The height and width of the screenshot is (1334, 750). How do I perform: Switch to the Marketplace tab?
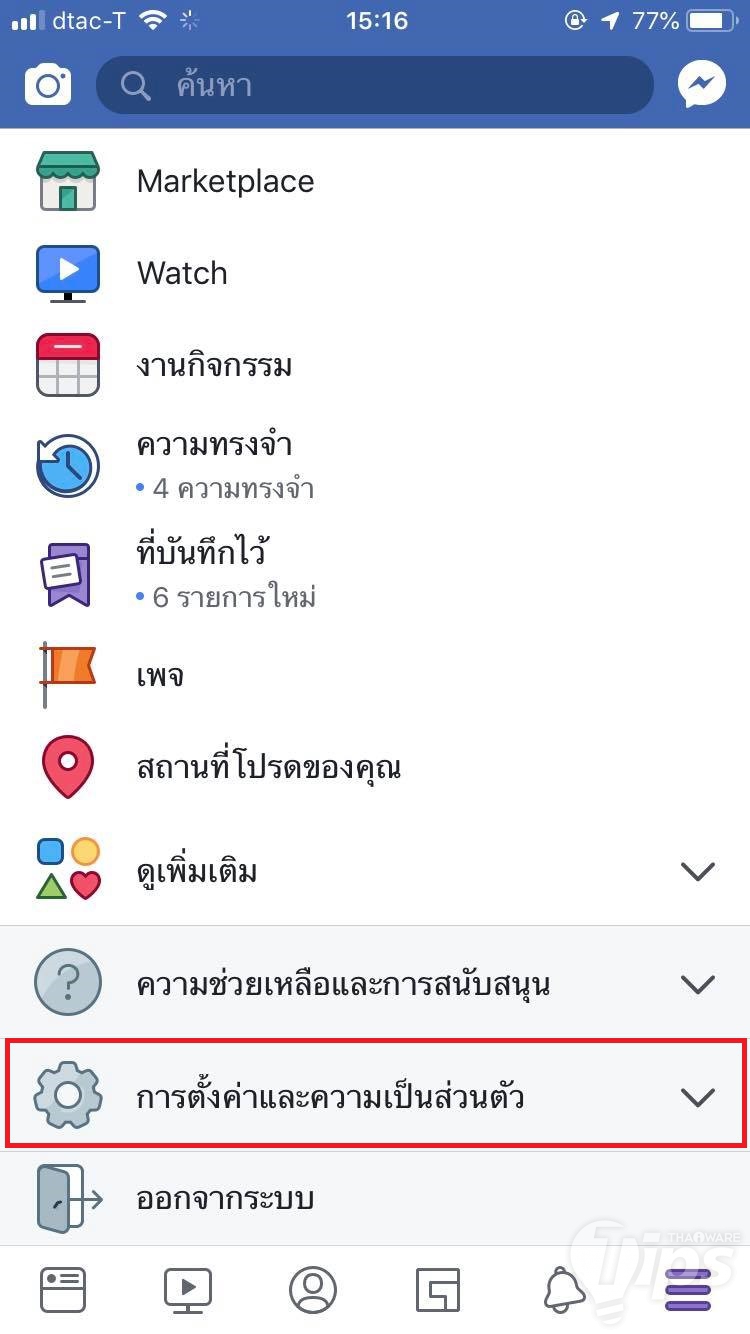click(x=438, y=1289)
